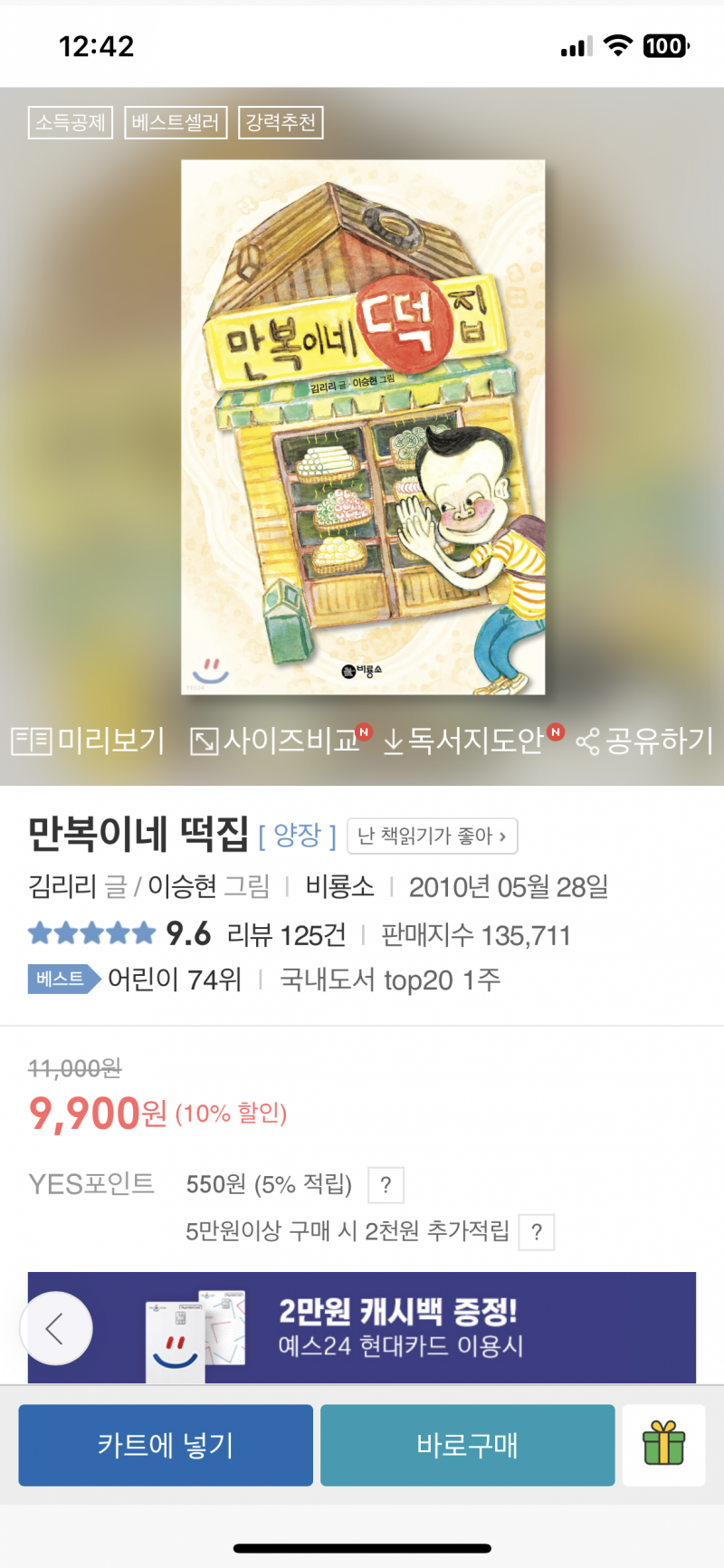The image size is (724, 1568).
Task: Buy now with 바로구매
Action: coord(467,1445)
